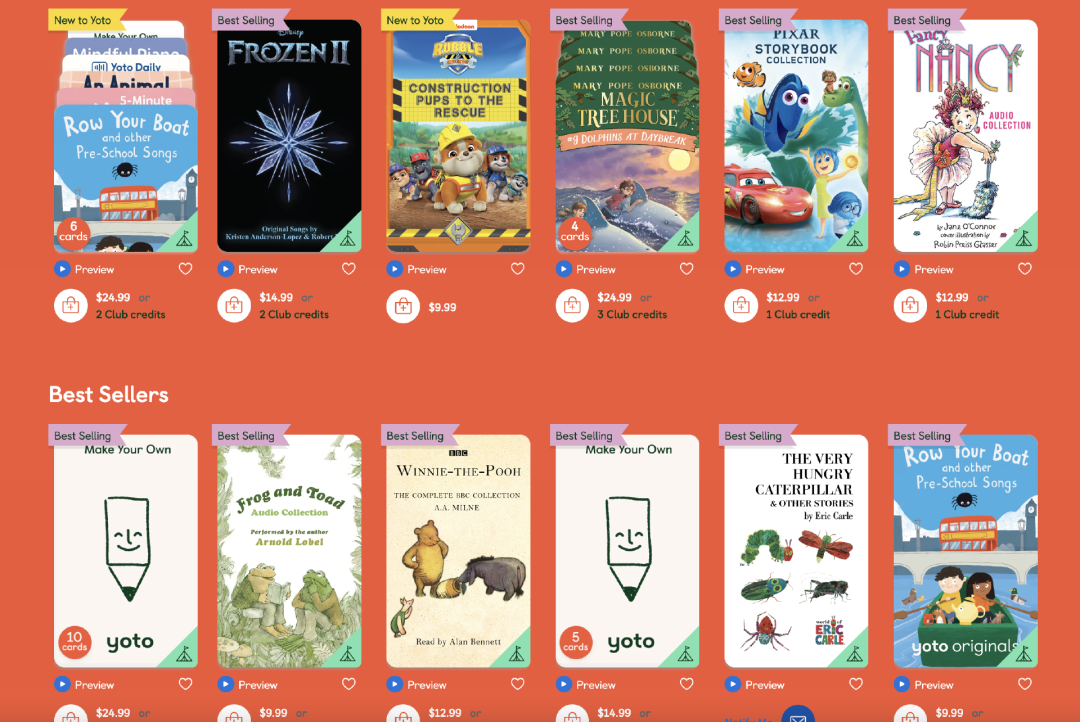Open the 10-card Make Your Own pack
The height and width of the screenshot is (722, 1080).
point(126,550)
